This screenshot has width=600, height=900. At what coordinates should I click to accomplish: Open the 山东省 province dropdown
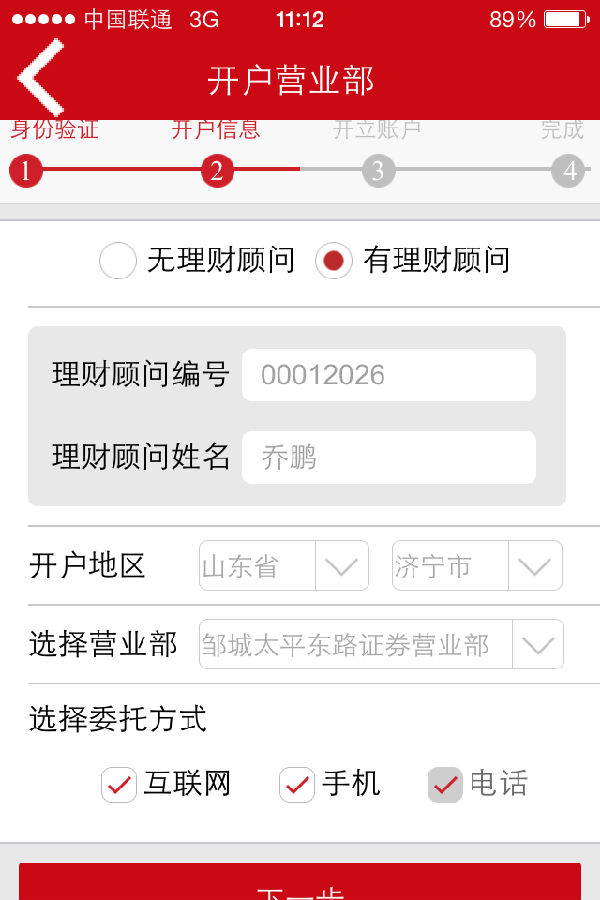(284, 566)
